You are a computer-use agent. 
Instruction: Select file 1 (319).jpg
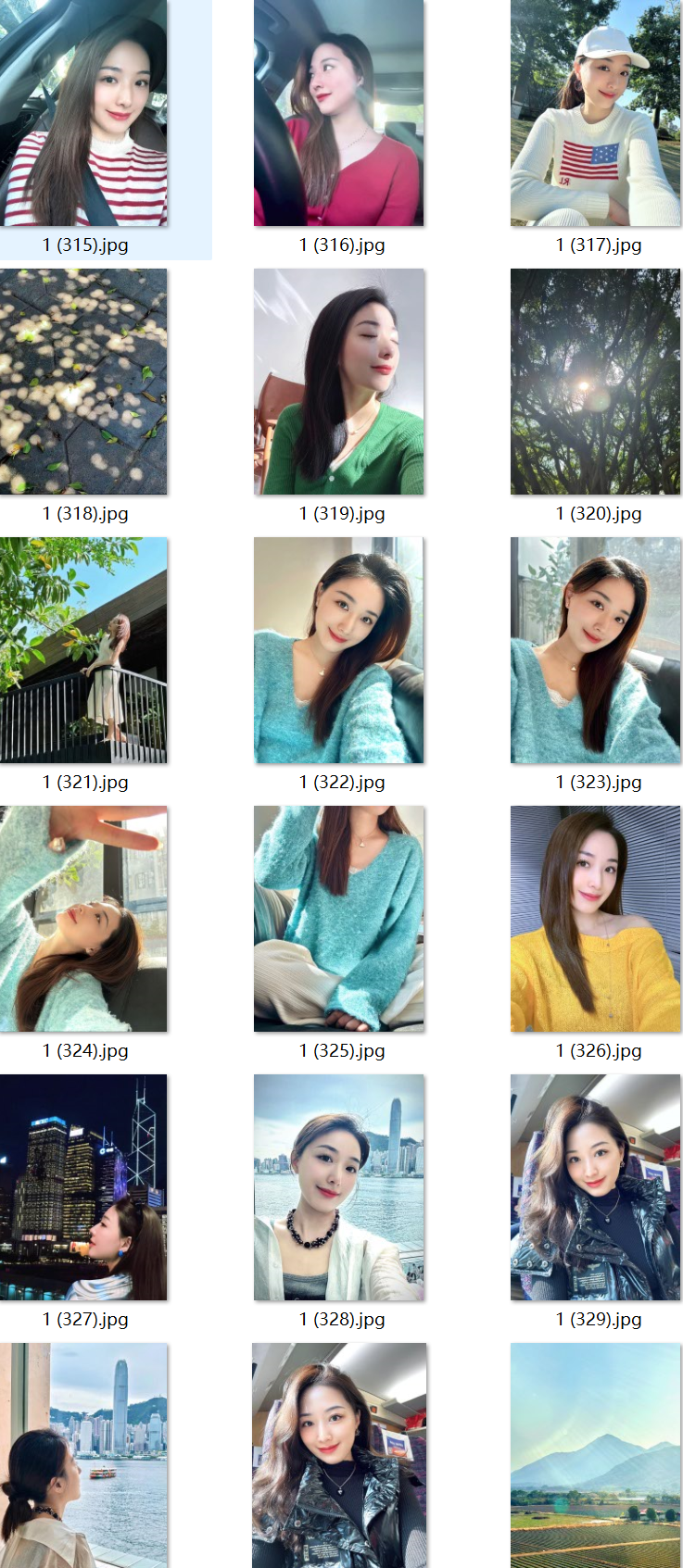[339, 382]
